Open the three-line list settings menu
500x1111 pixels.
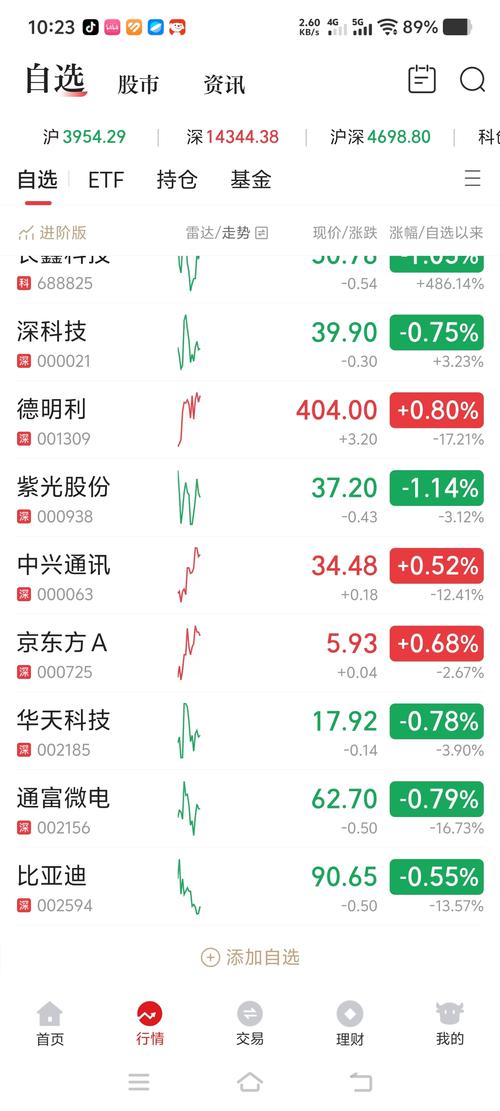point(472,178)
